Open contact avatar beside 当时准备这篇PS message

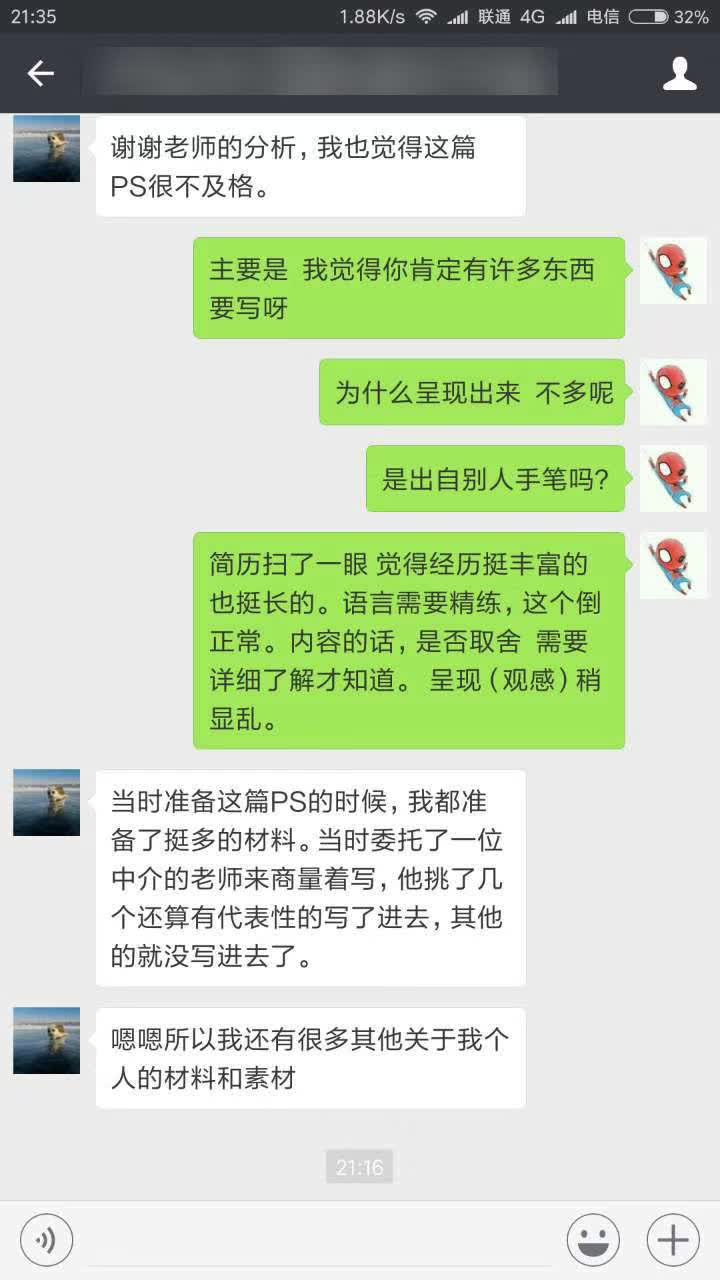(x=46, y=803)
